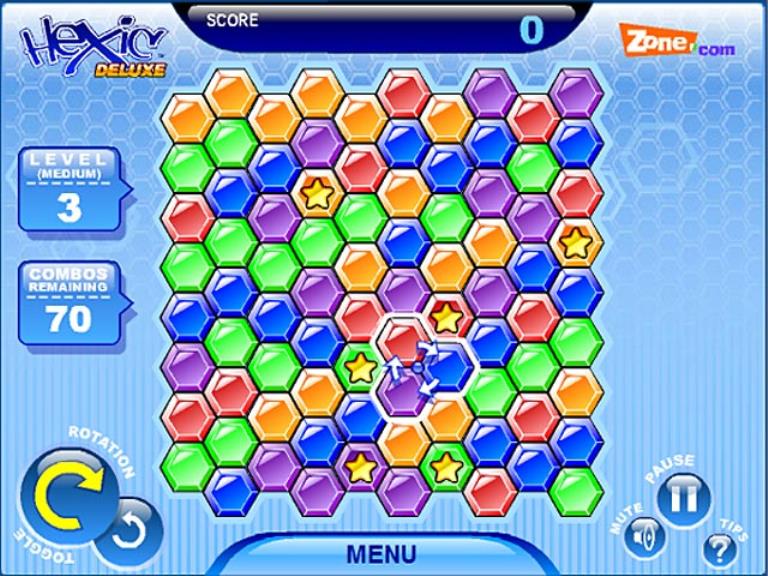
Task: Toggle the rotation direction
Action: (127, 530)
